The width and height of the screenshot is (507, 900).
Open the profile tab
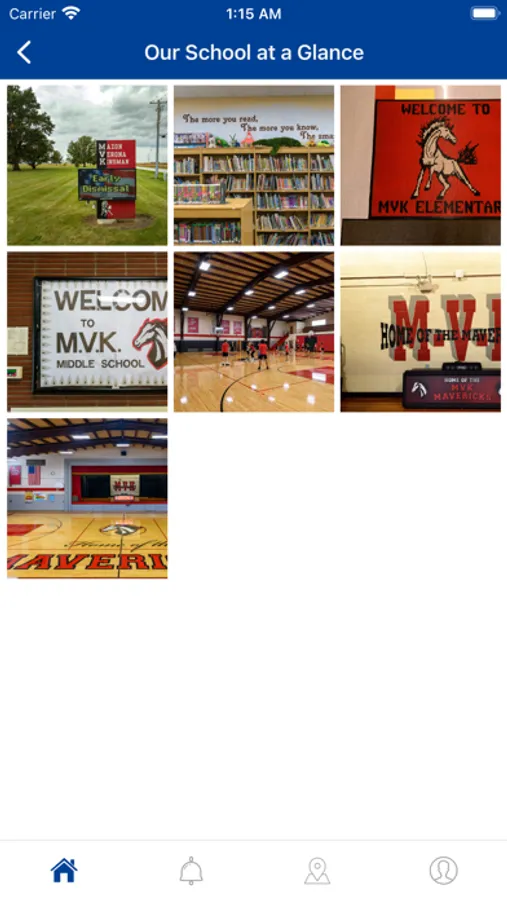443,871
